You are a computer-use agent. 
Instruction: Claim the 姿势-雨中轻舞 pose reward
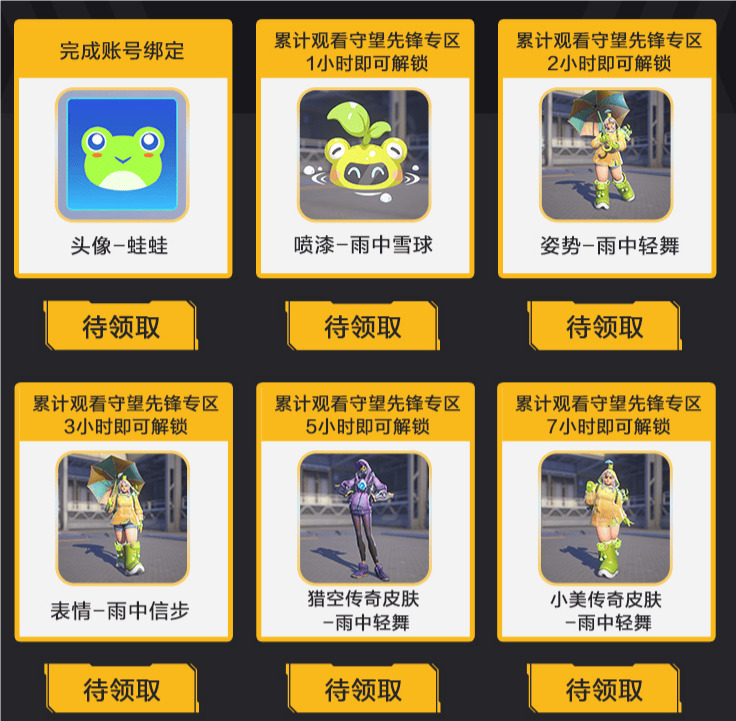click(605, 326)
